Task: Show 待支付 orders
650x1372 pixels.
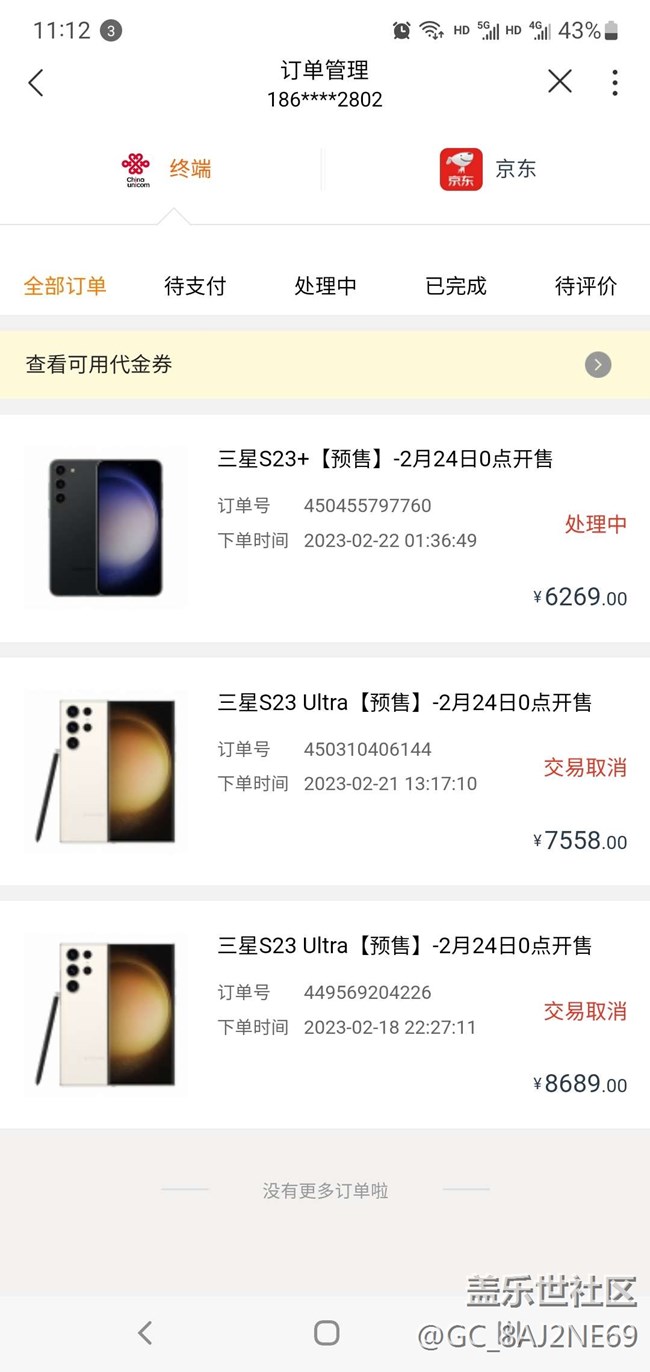Action: pyautogui.click(x=195, y=286)
